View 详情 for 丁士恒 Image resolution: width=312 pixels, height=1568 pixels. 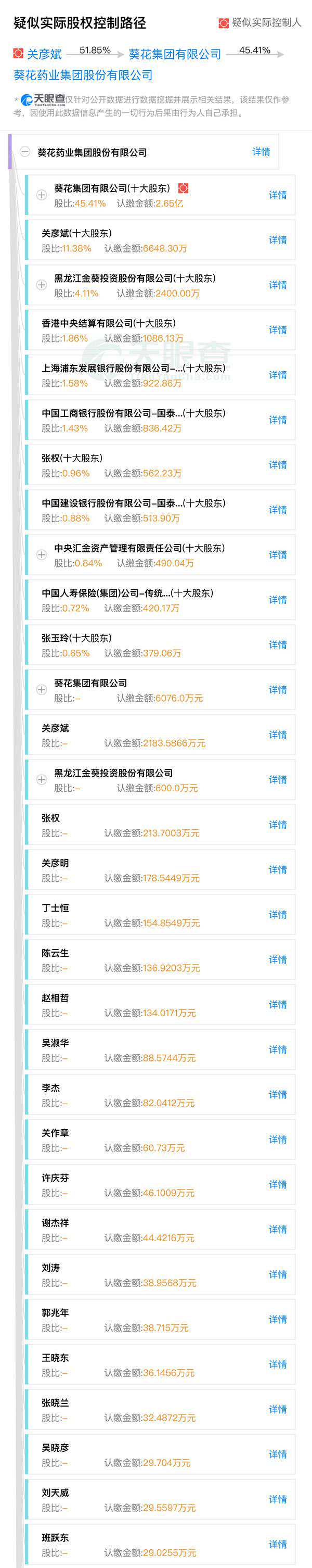277,915
